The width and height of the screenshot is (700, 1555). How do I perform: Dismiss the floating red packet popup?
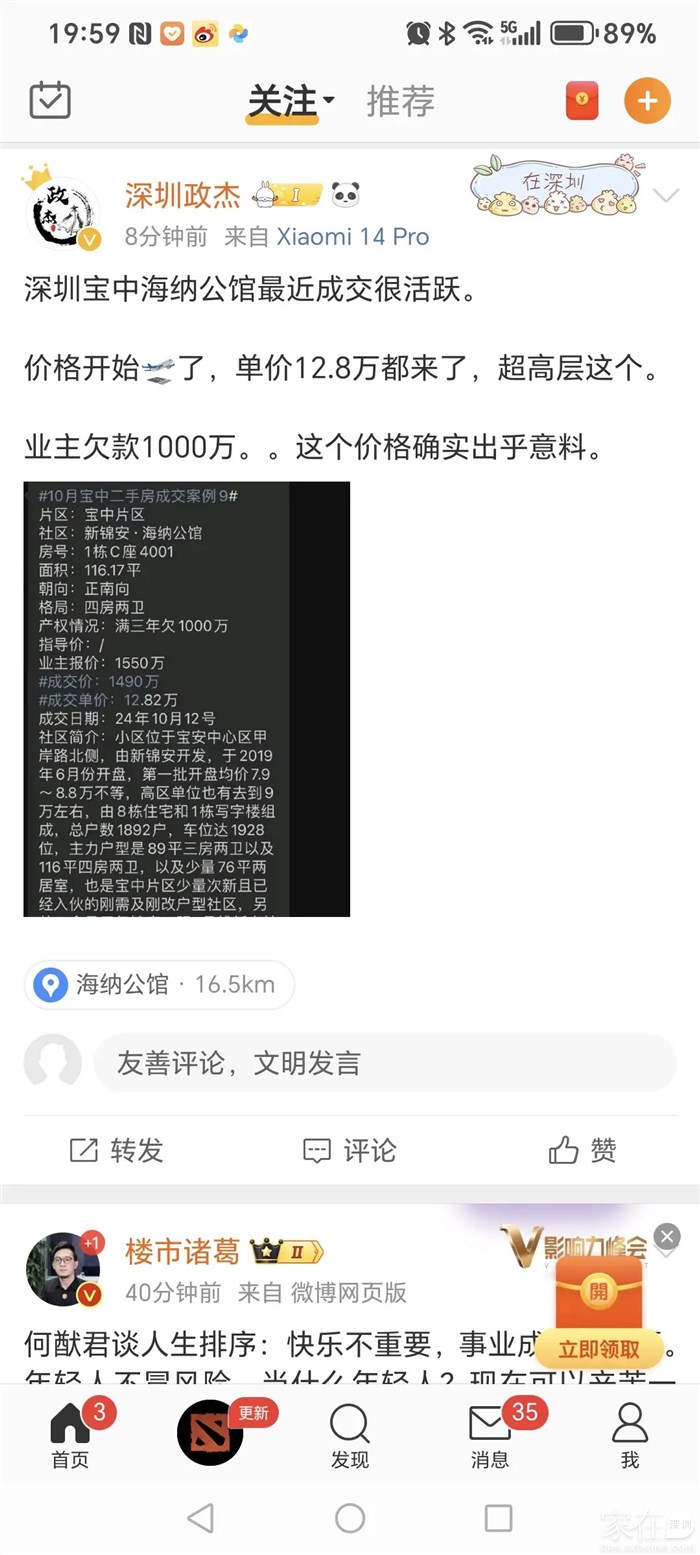tap(667, 1237)
